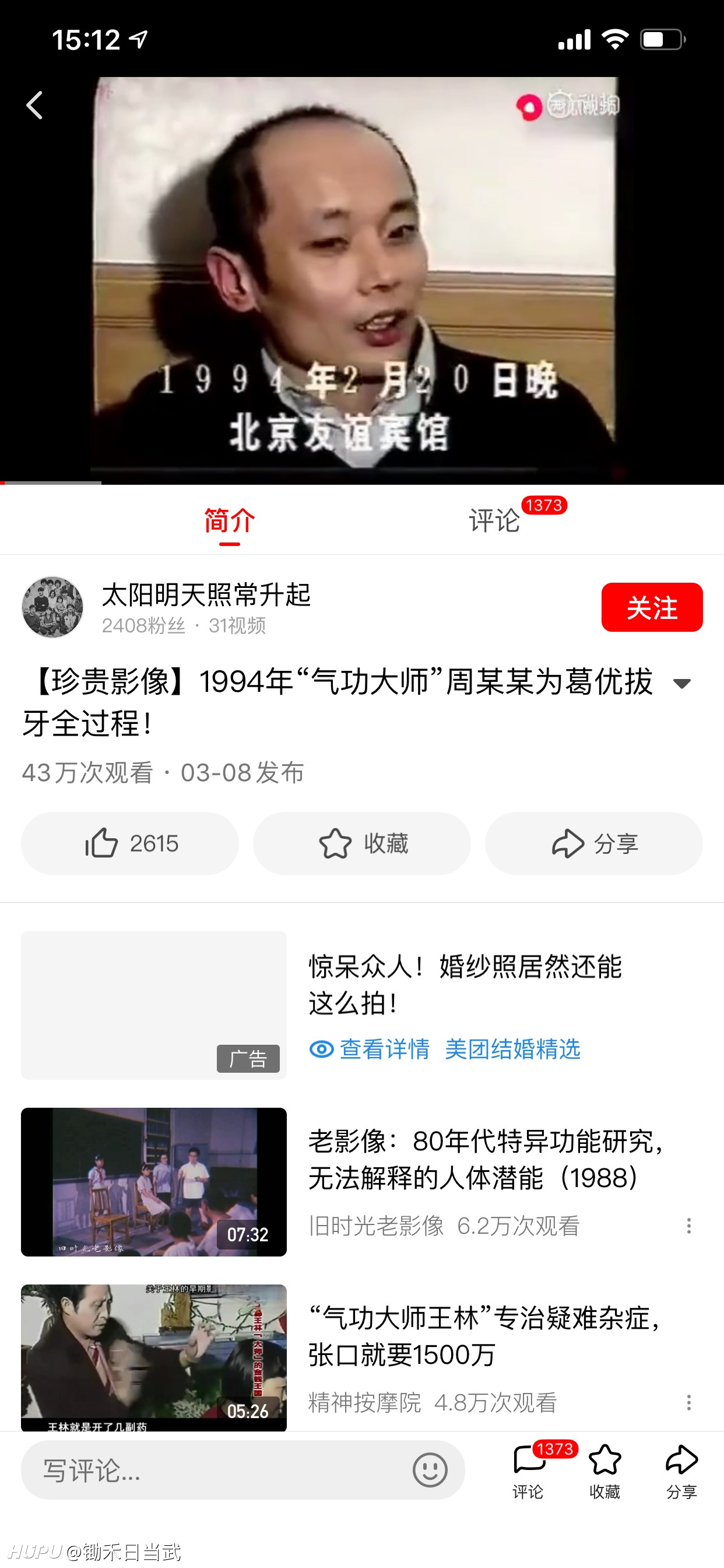Open the uploader's avatar profile
The image size is (724, 1568).
[x=52, y=607]
